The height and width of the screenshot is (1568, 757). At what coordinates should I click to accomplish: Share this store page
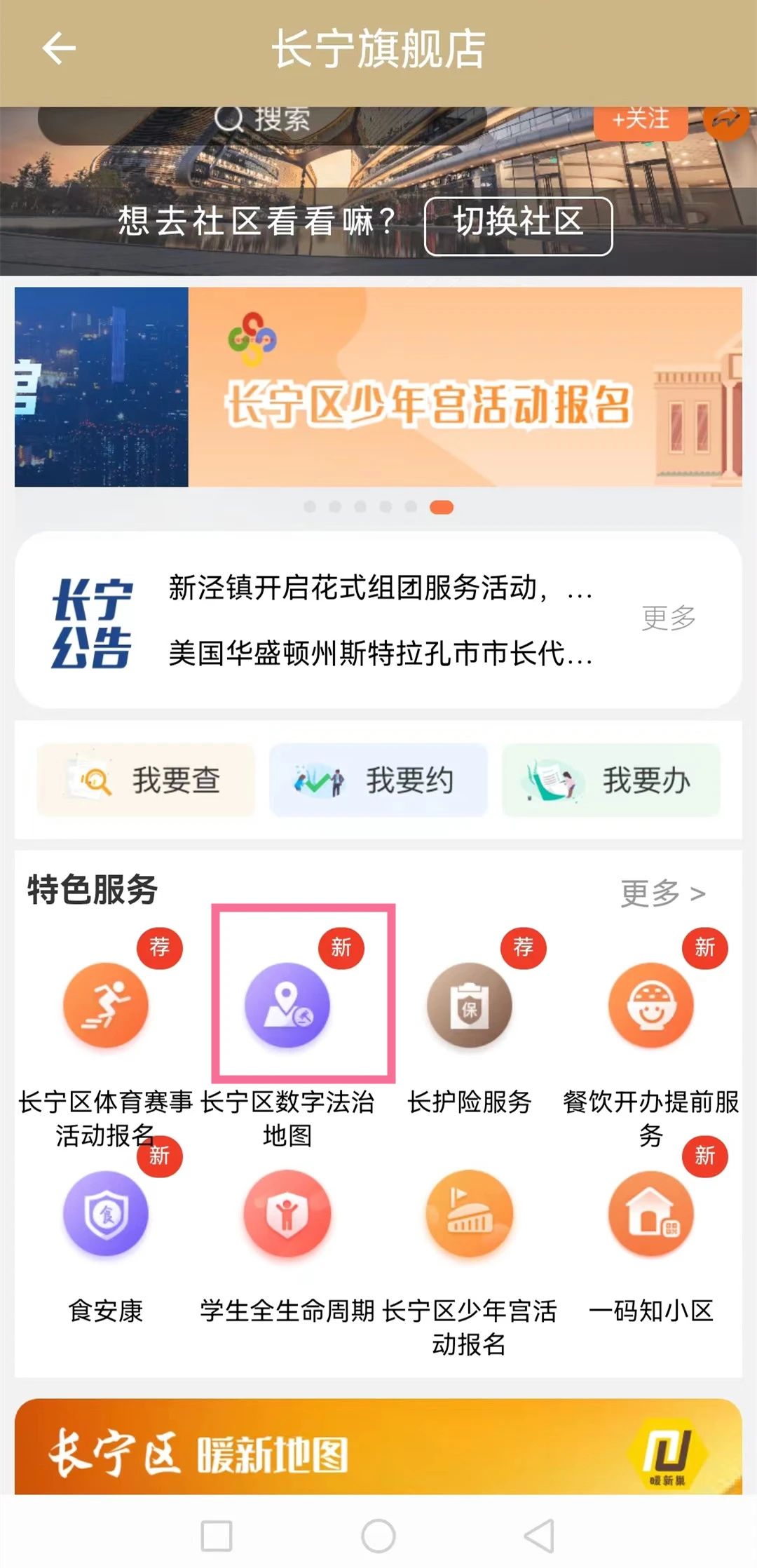tap(726, 121)
